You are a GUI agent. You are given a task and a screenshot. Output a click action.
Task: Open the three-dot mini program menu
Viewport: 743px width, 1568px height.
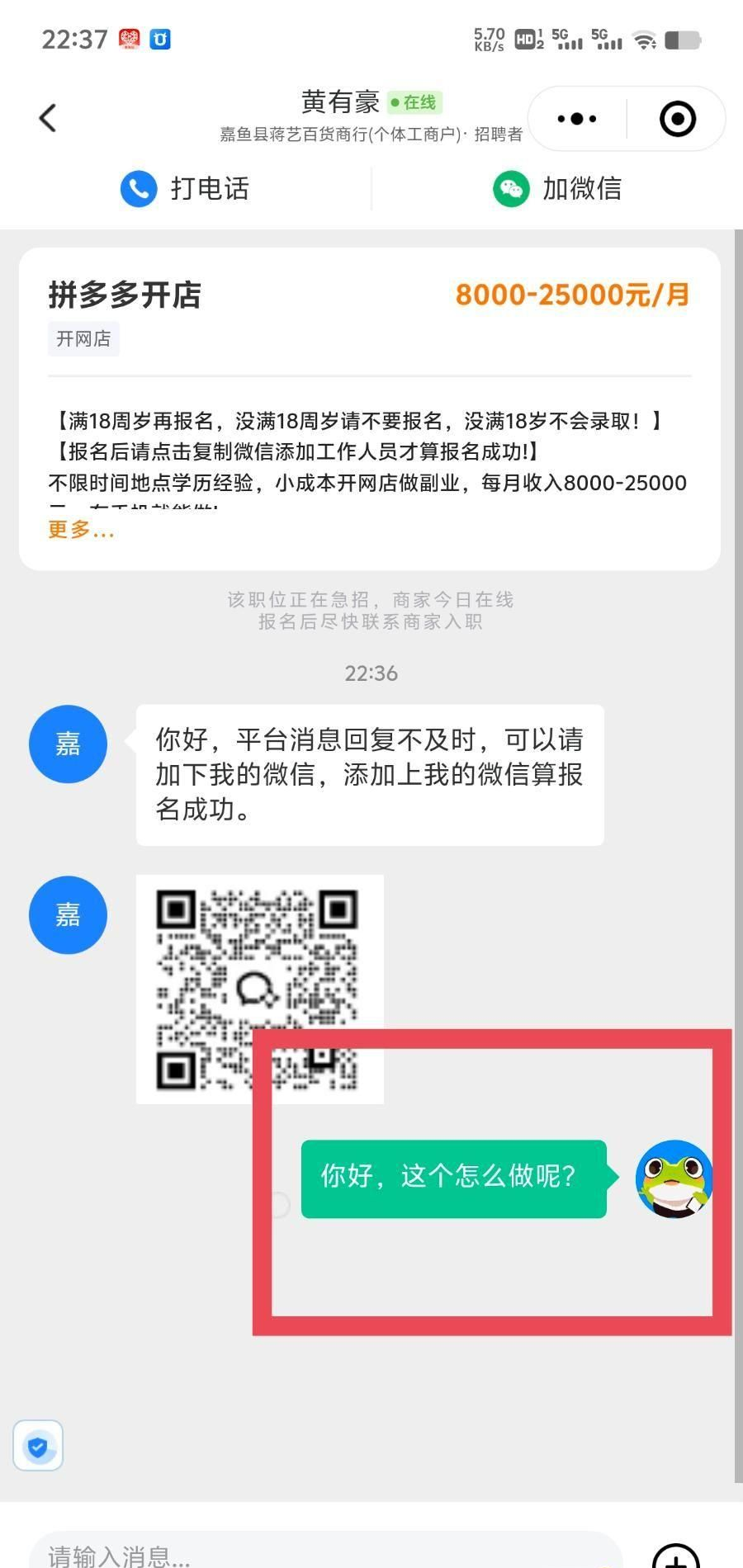click(x=577, y=119)
